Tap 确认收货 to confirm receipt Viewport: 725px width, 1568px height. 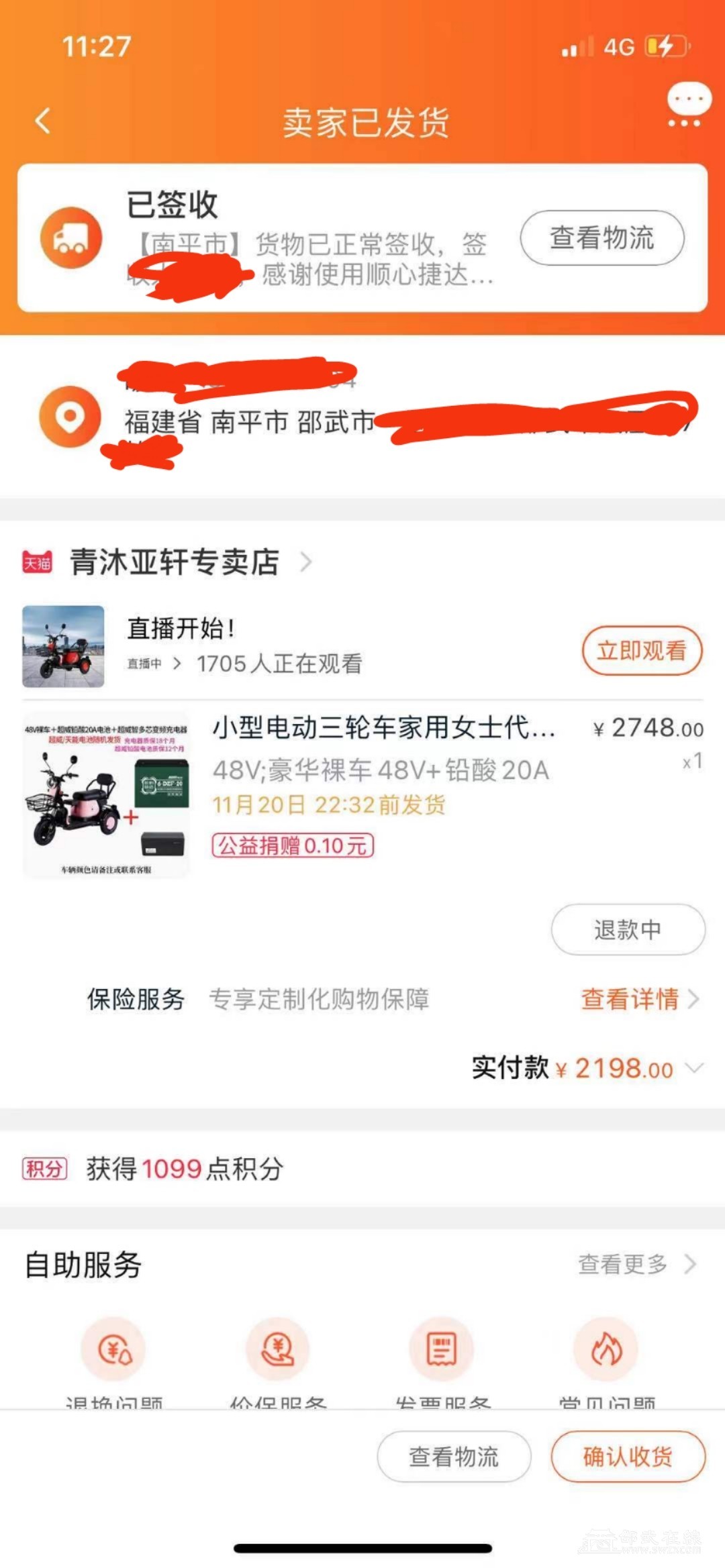628,1457
